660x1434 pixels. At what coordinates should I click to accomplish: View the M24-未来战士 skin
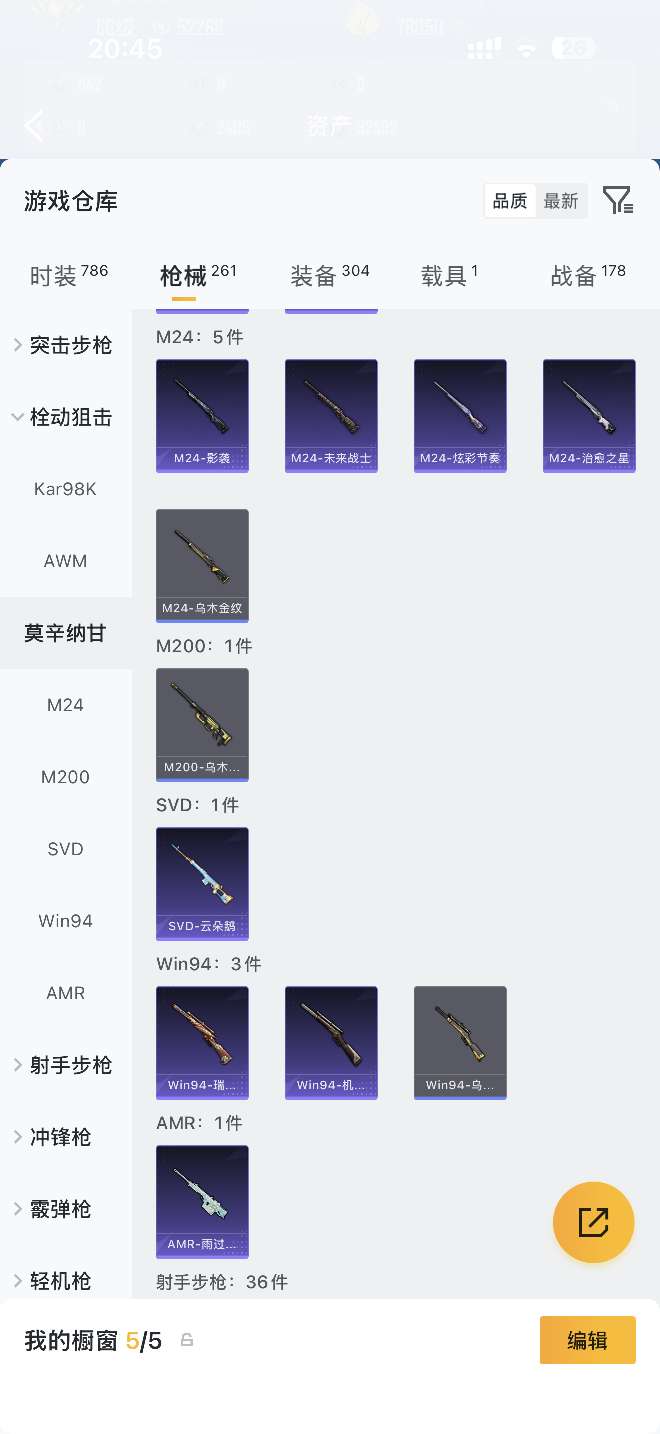click(331, 415)
